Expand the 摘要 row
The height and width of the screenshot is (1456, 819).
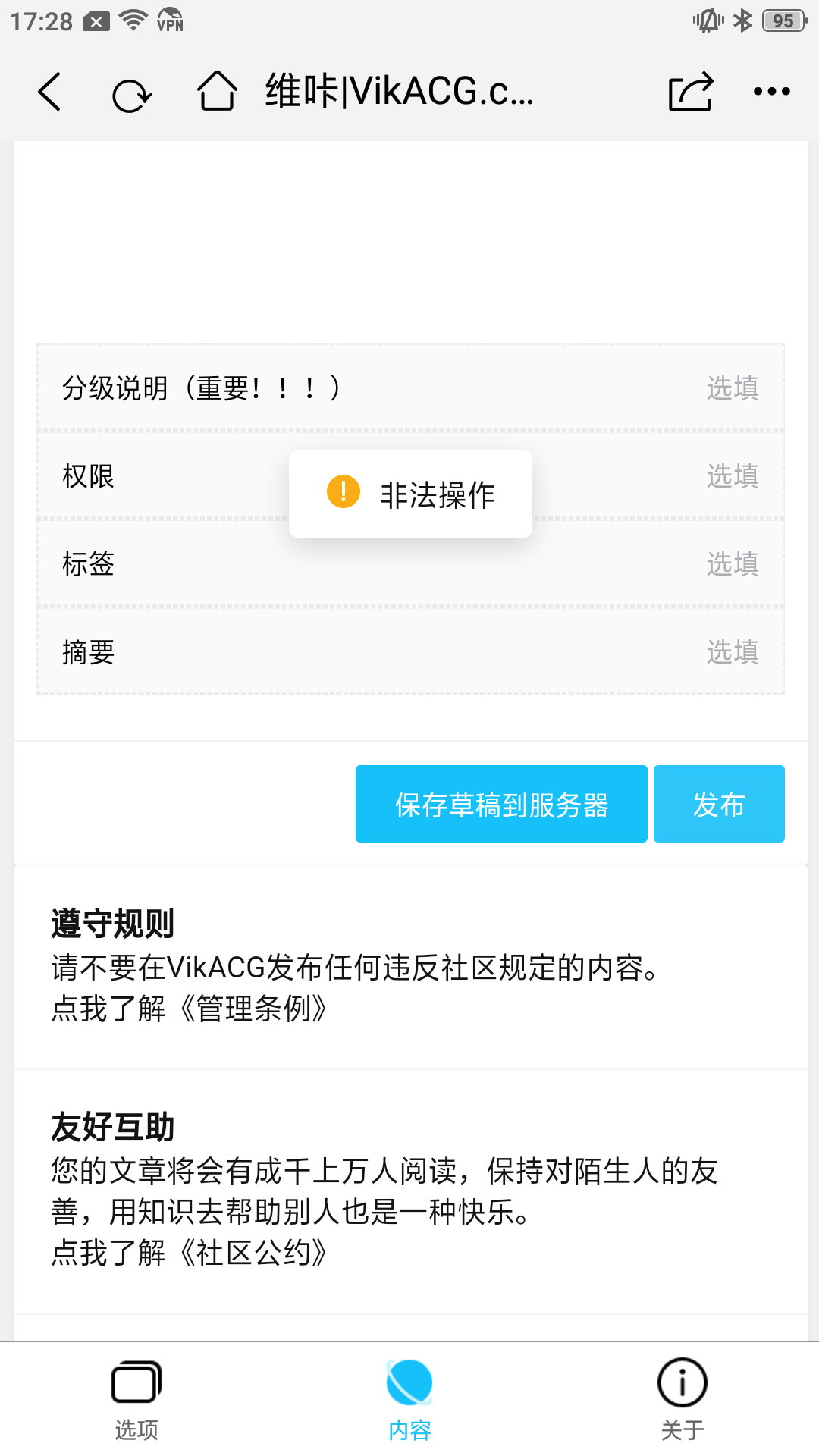pos(409,652)
